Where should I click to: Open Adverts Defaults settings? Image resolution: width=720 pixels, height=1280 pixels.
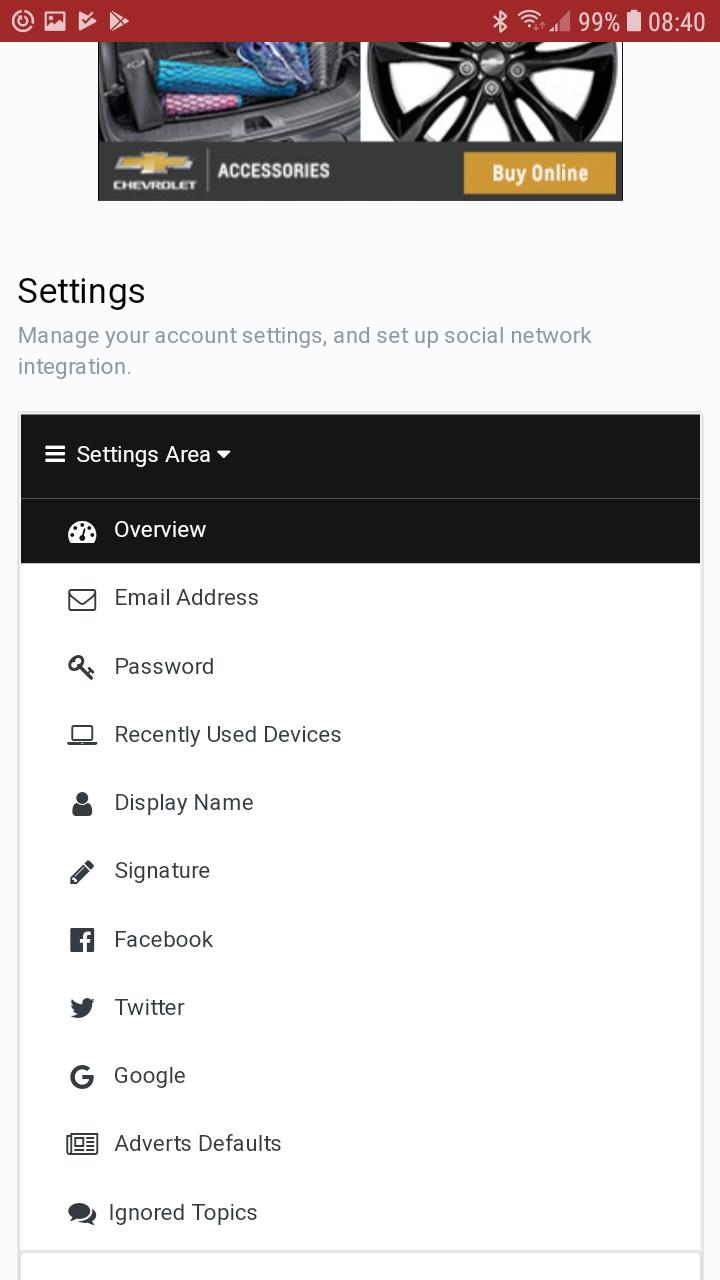pos(360,1143)
